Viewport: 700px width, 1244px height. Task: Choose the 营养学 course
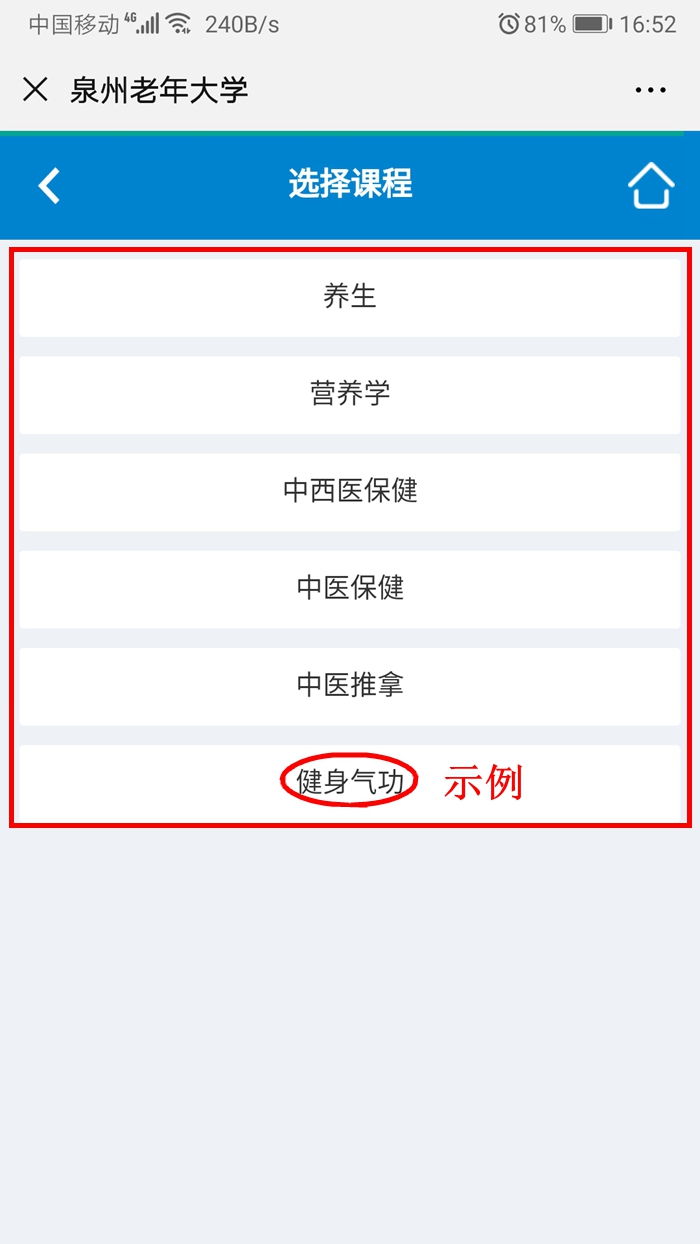point(350,394)
